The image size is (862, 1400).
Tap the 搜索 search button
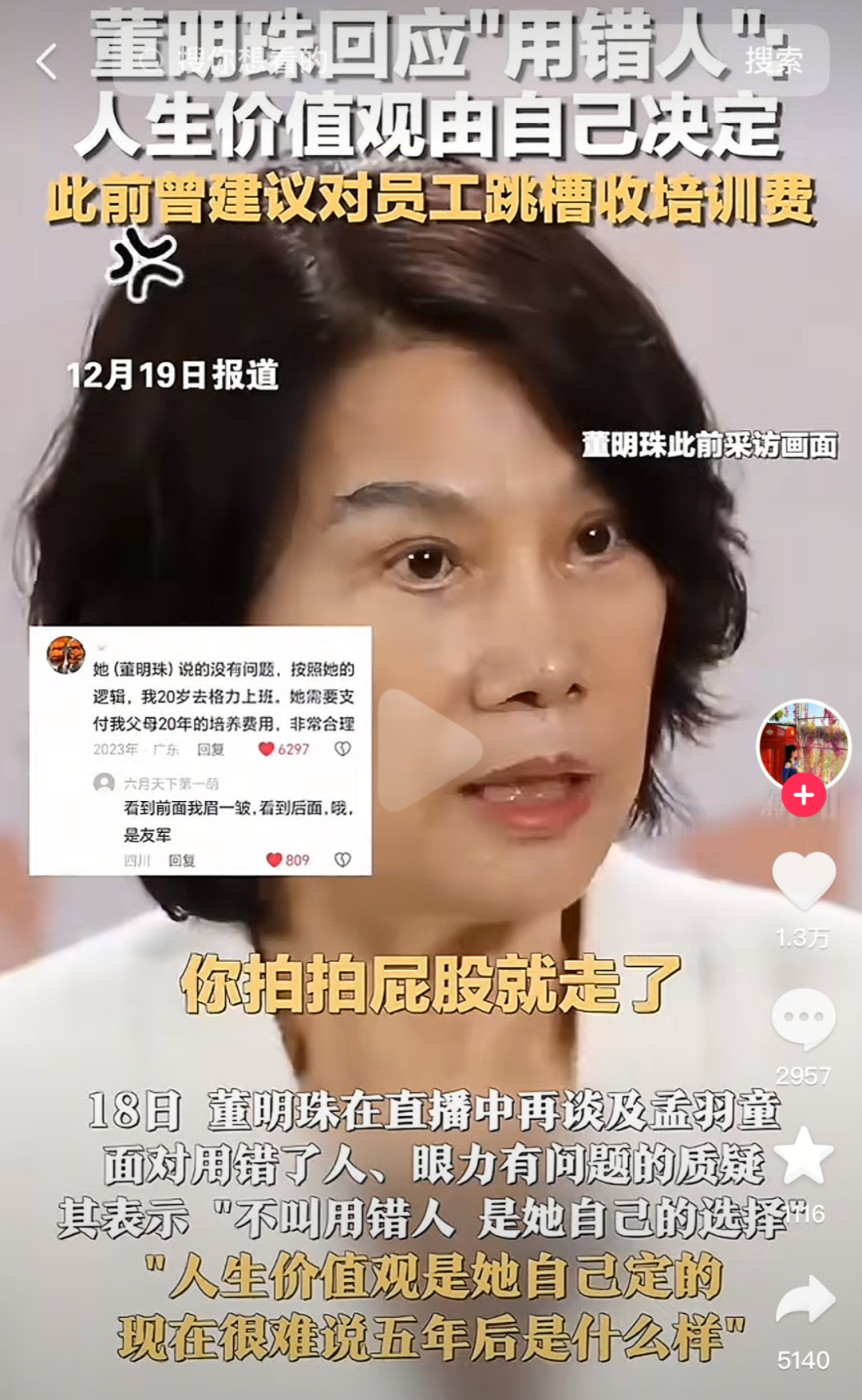click(x=772, y=61)
